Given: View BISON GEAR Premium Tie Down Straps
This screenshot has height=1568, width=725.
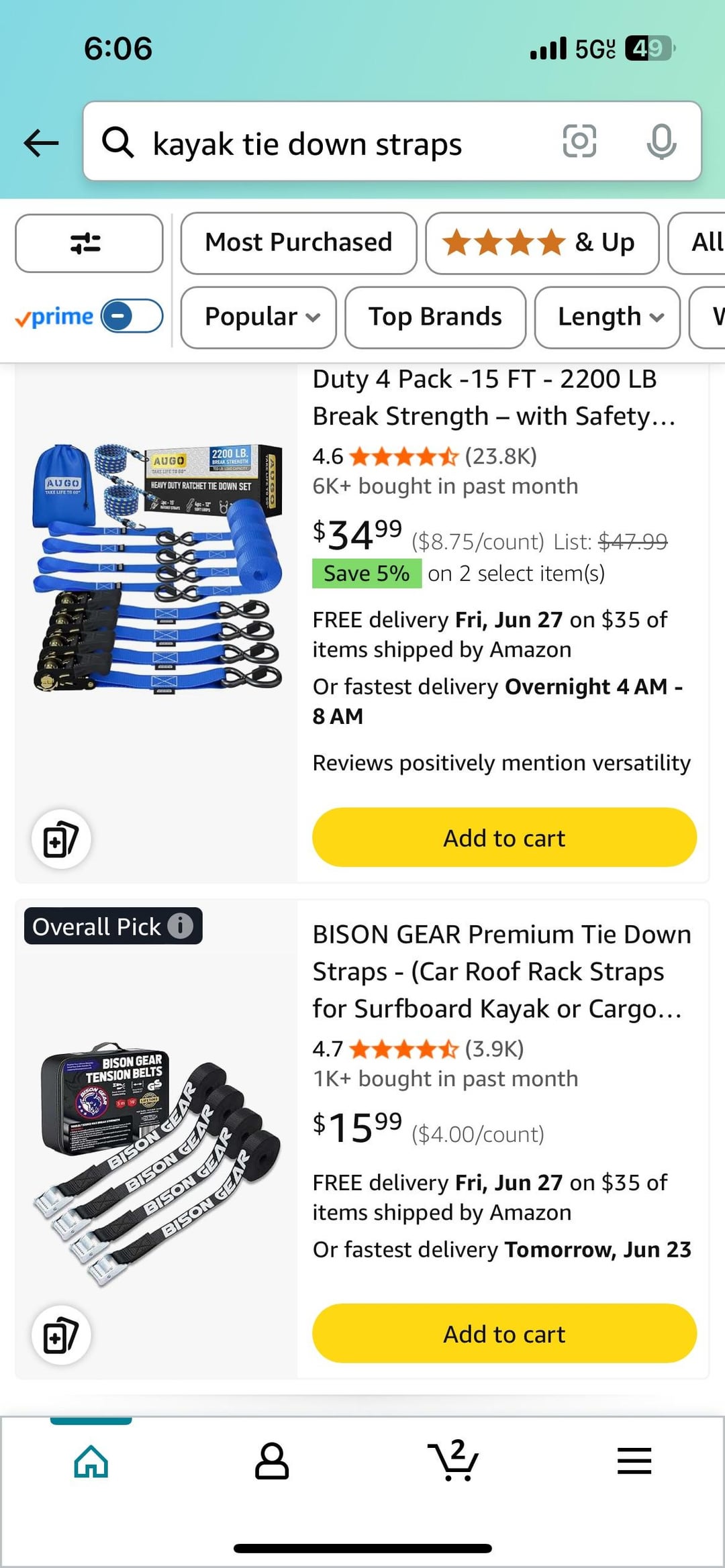Looking at the screenshot, I should (x=501, y=971).
